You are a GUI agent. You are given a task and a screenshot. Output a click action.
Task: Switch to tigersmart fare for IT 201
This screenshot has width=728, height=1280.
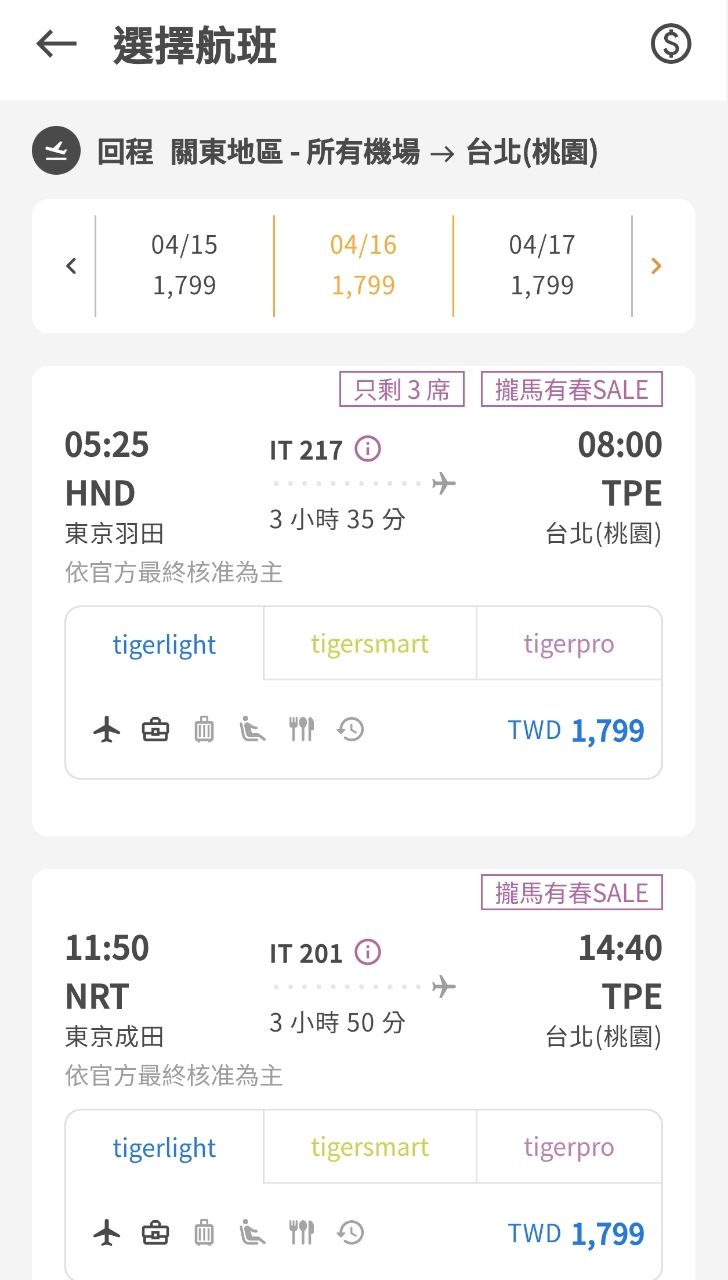click(x=369, y=1147)
